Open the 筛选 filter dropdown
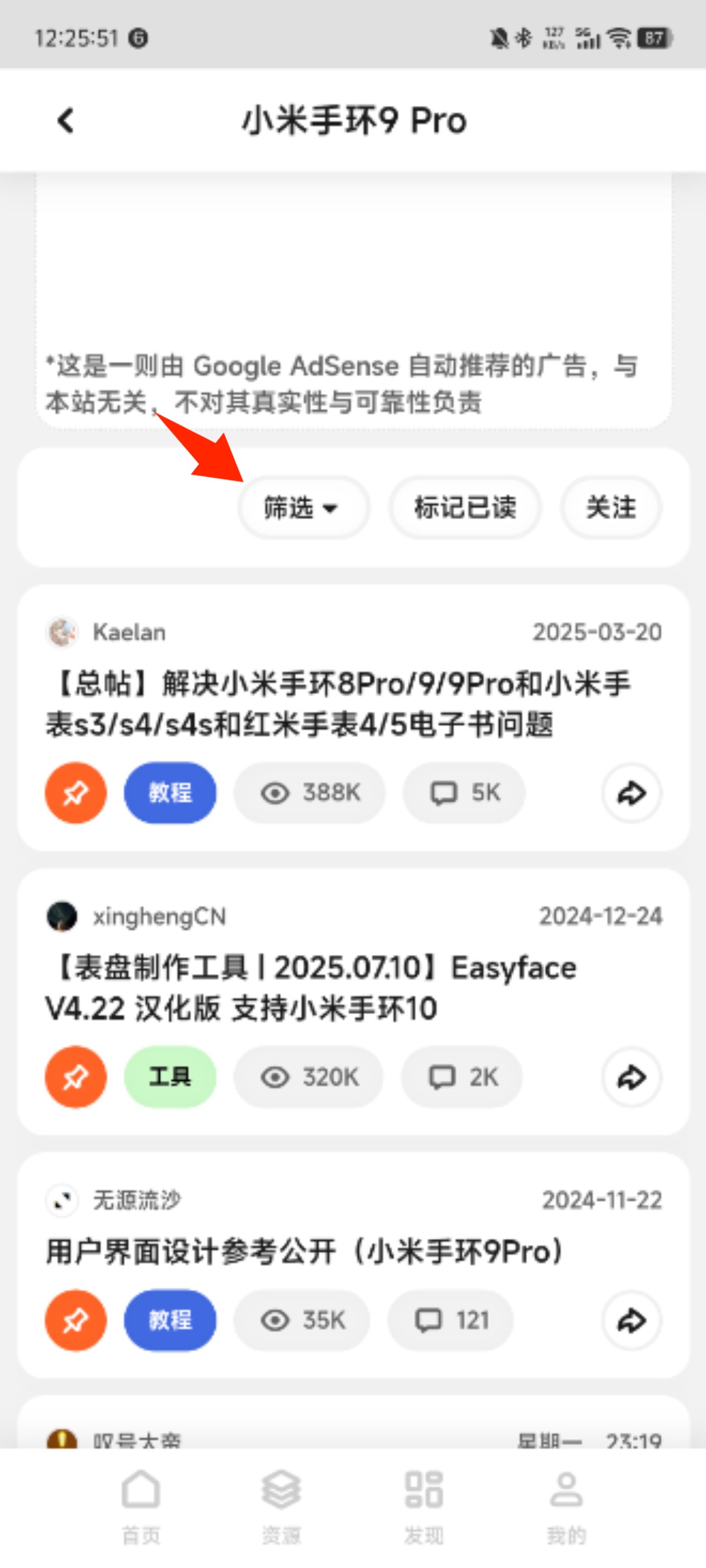 click(302, 507)
